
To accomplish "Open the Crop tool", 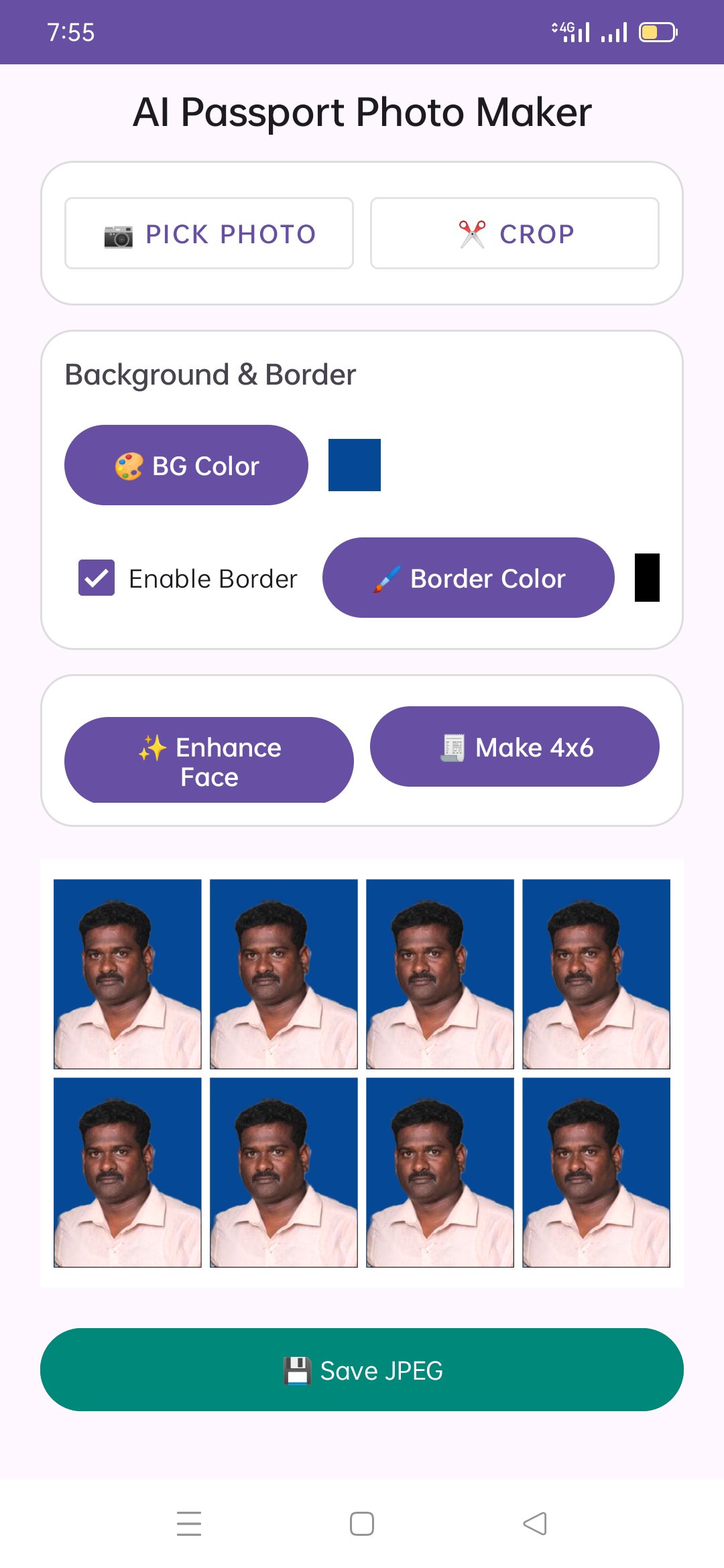I will (x=514, y=234).
